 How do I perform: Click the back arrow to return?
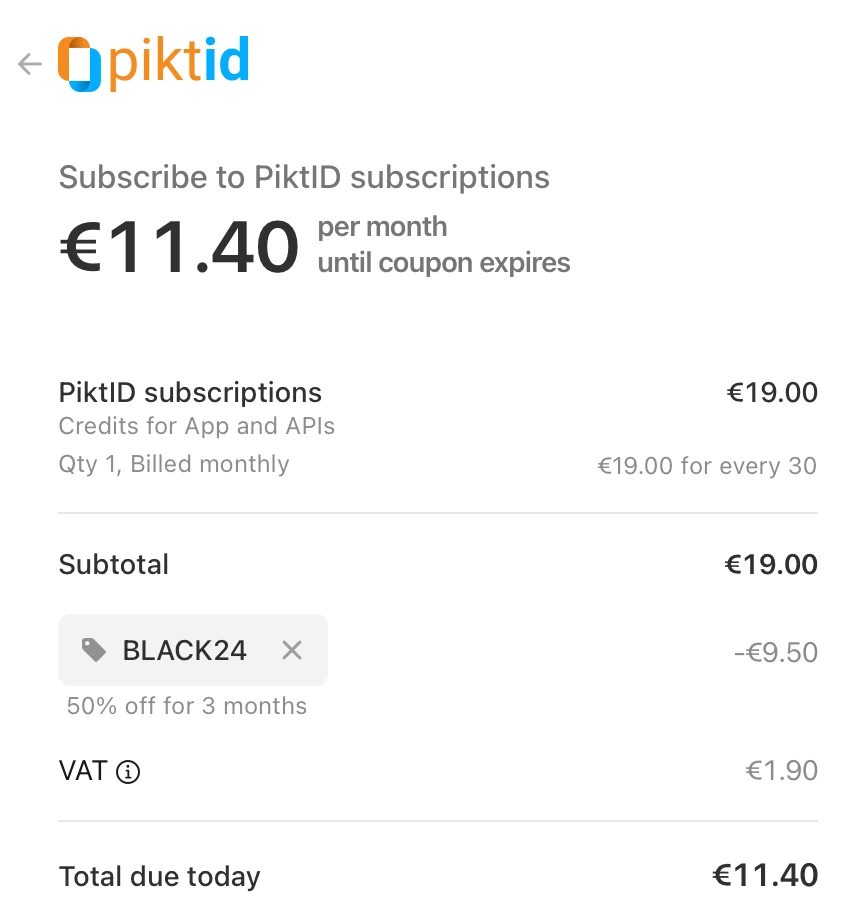30,63
